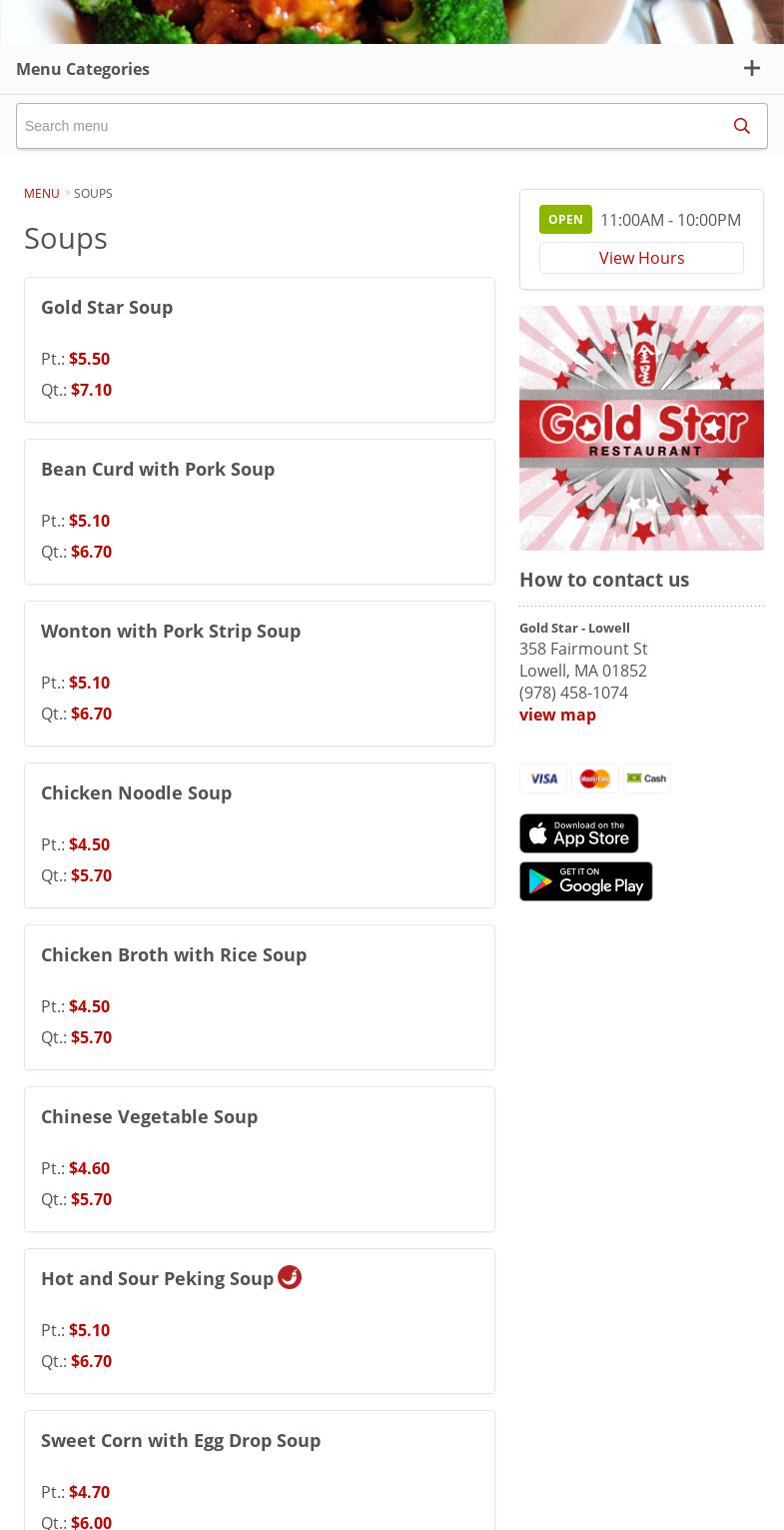
Task: Pick the Chicken Noodle Soup item
Action: (136, 792)
